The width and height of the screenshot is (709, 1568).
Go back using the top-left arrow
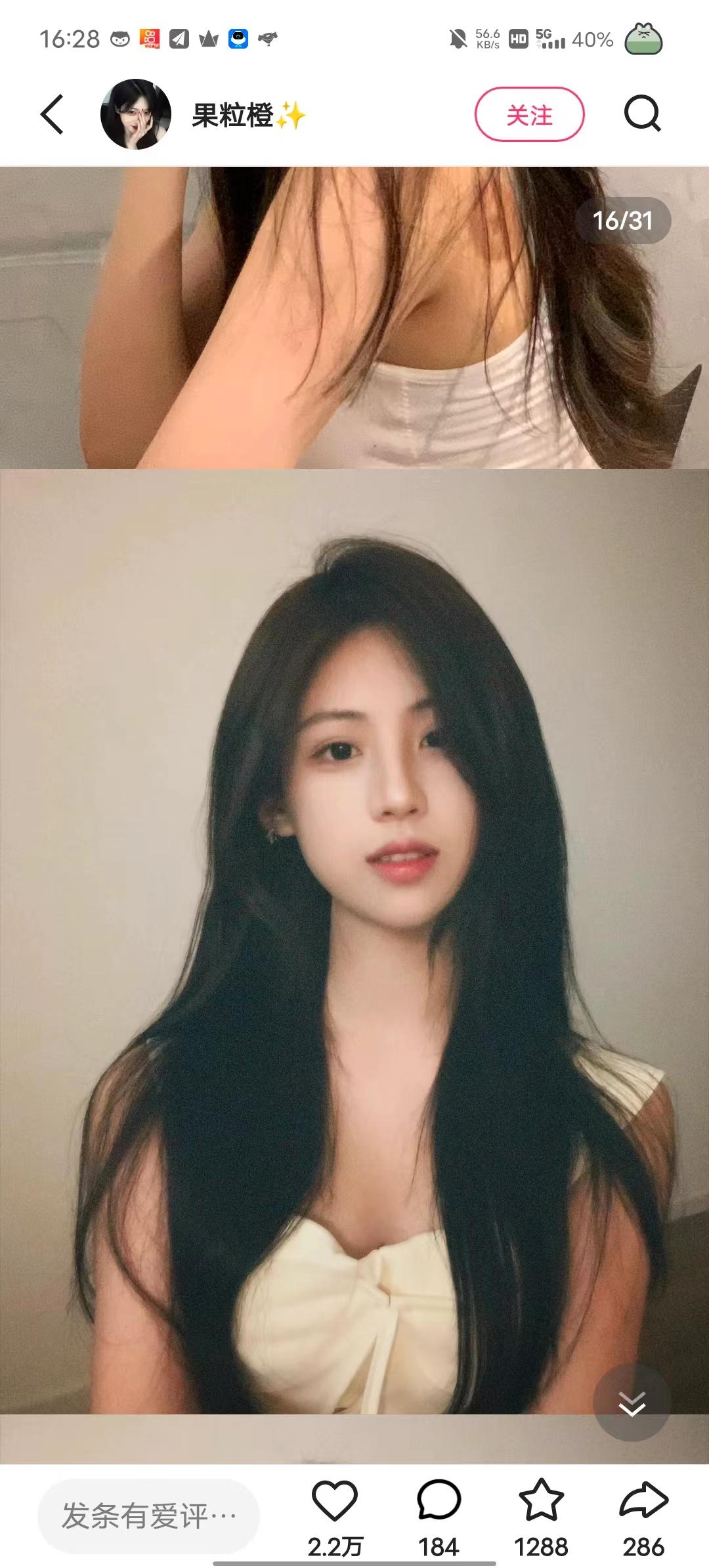[x=53, y=114]
